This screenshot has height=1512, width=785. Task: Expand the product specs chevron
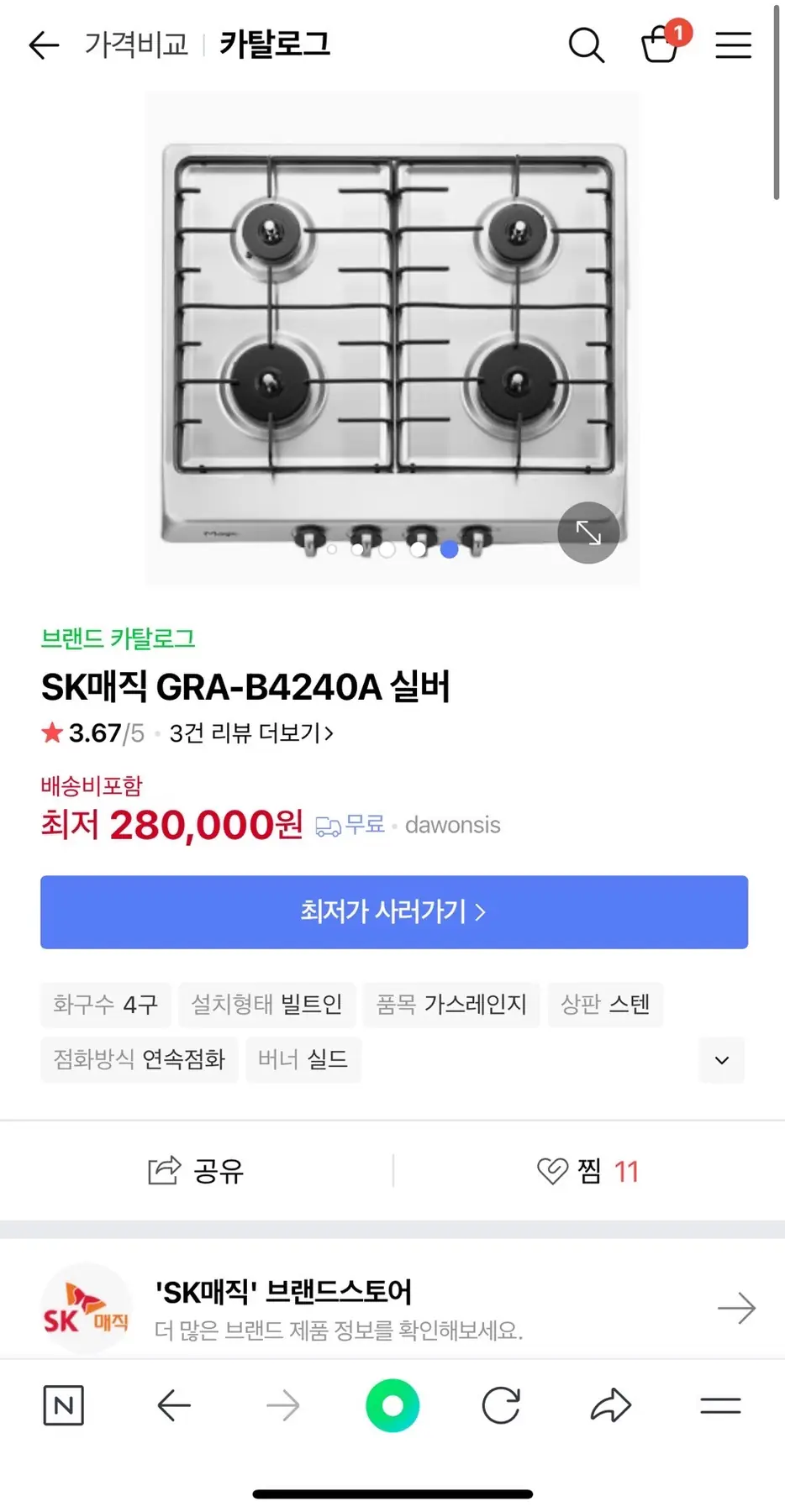pyautogui.click(x=721, y=1060)
